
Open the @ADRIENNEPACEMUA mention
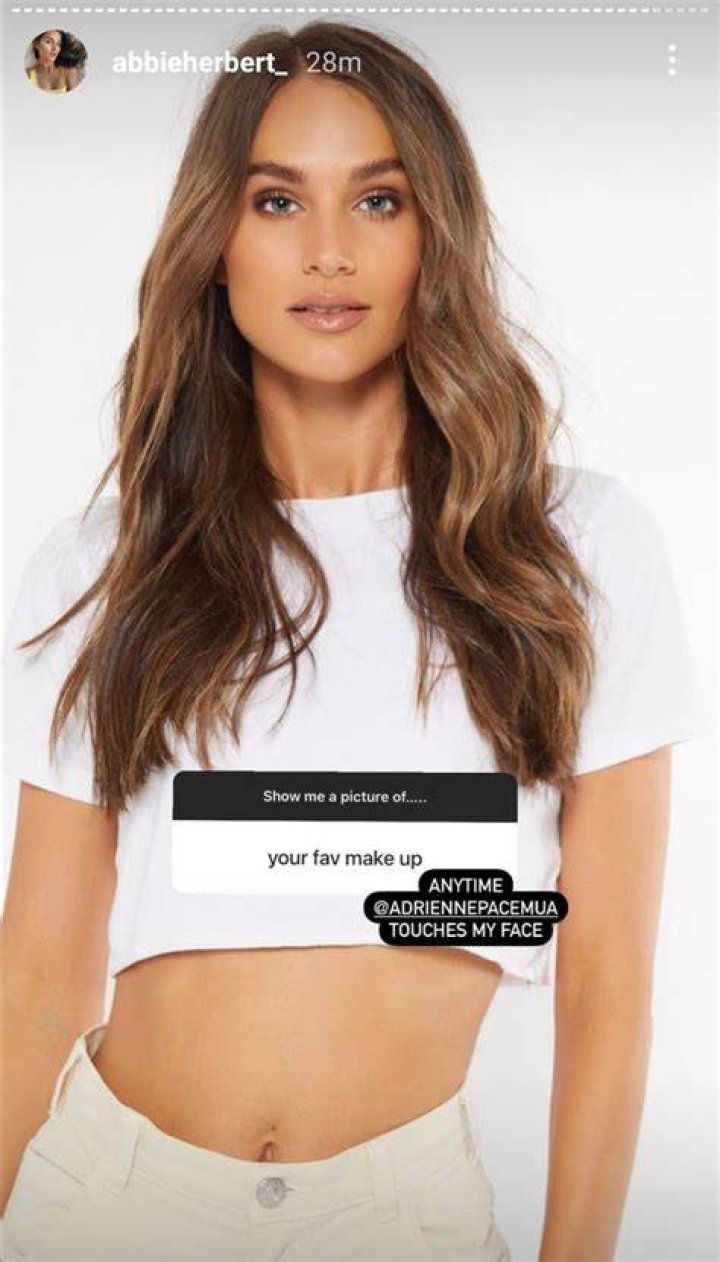[x=466, y=908]
